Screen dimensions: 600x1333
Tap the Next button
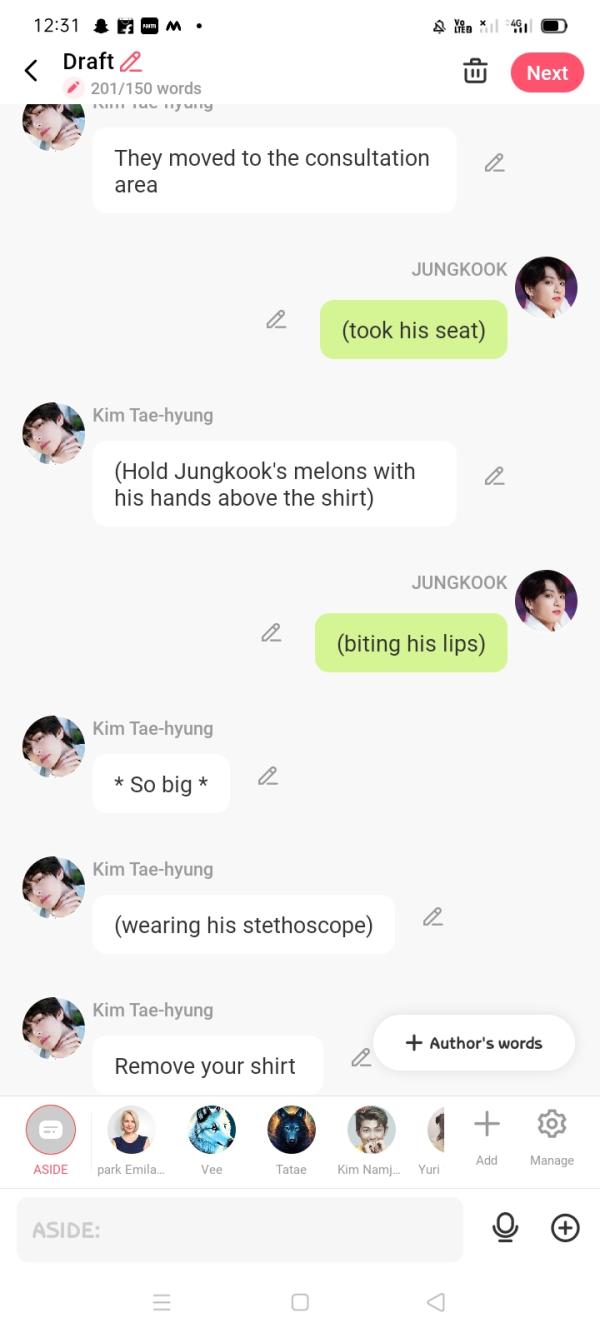pyautogui.click(x=547, y=73)
